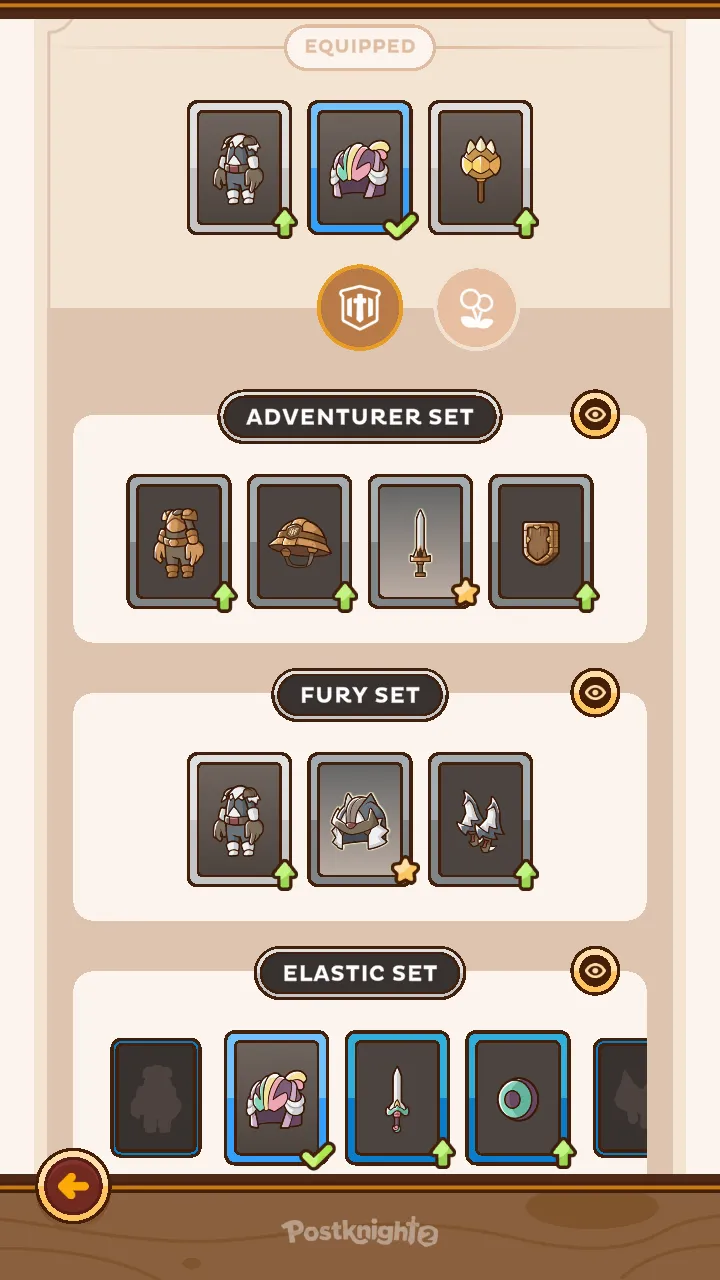The height and width of the screenshot is (1280, 720).
Task: Open the Elastic Set colorful helmet
Action: click(277, 1097)
